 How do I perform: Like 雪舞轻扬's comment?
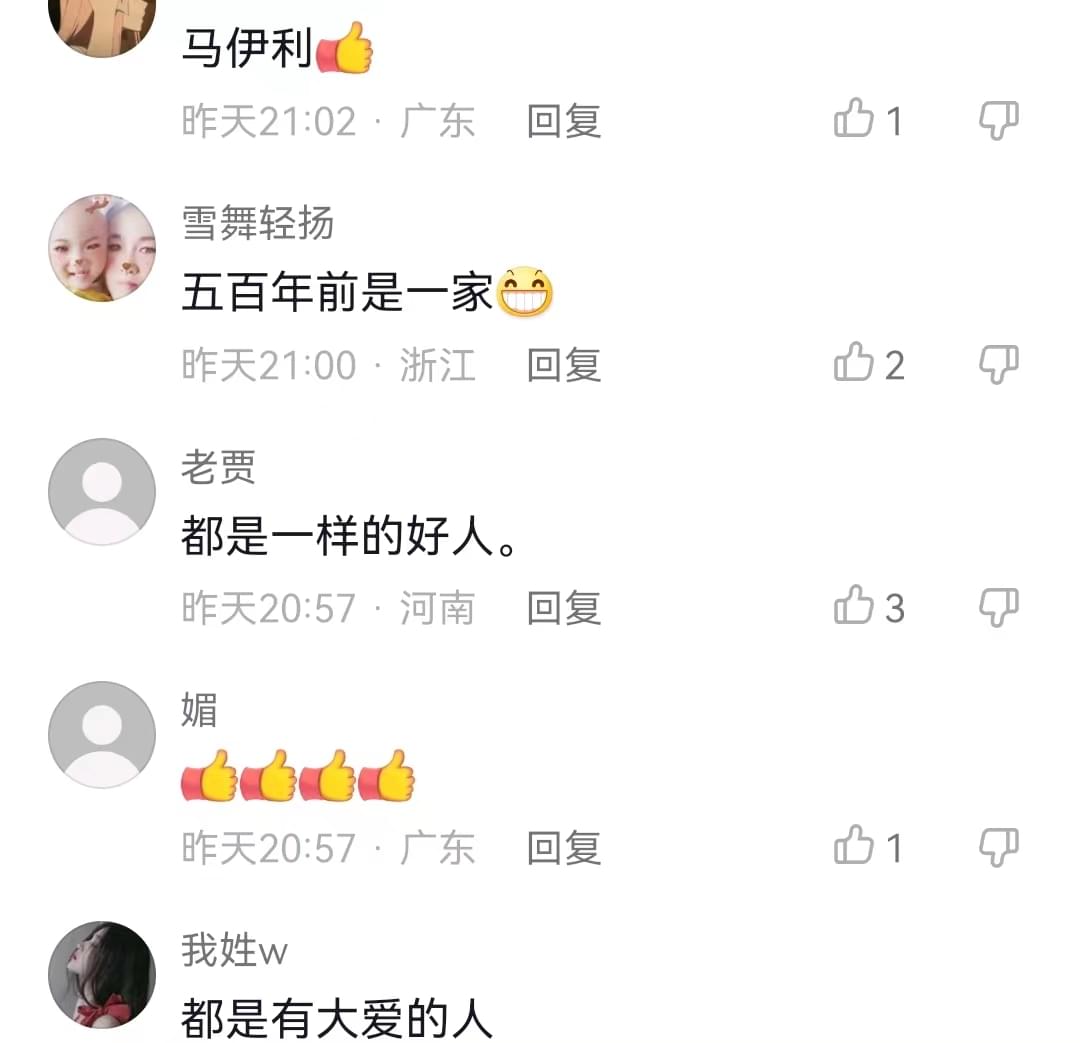tap(854, 365)
